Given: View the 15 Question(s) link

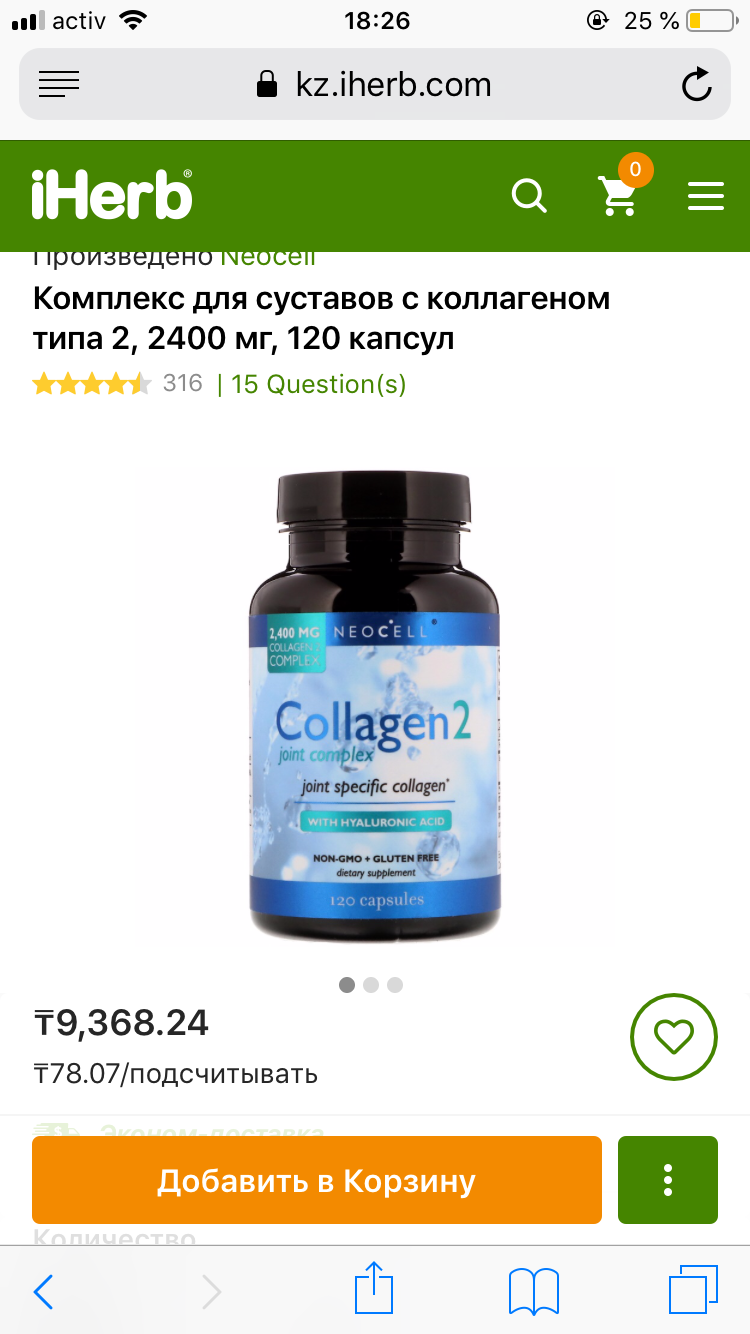Looking at the screenshot, I should coord(318,384).
